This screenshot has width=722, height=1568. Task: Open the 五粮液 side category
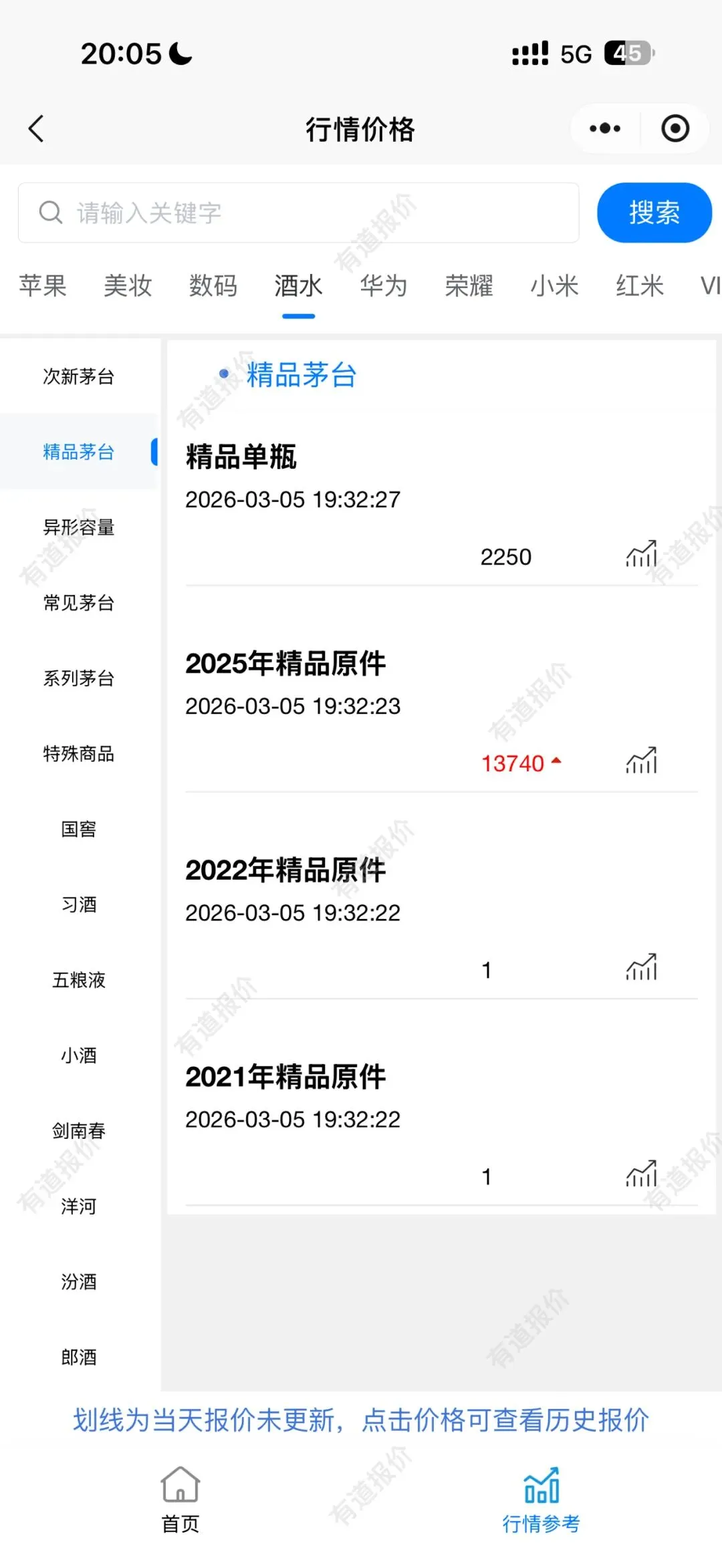click(x=79, y=980)
